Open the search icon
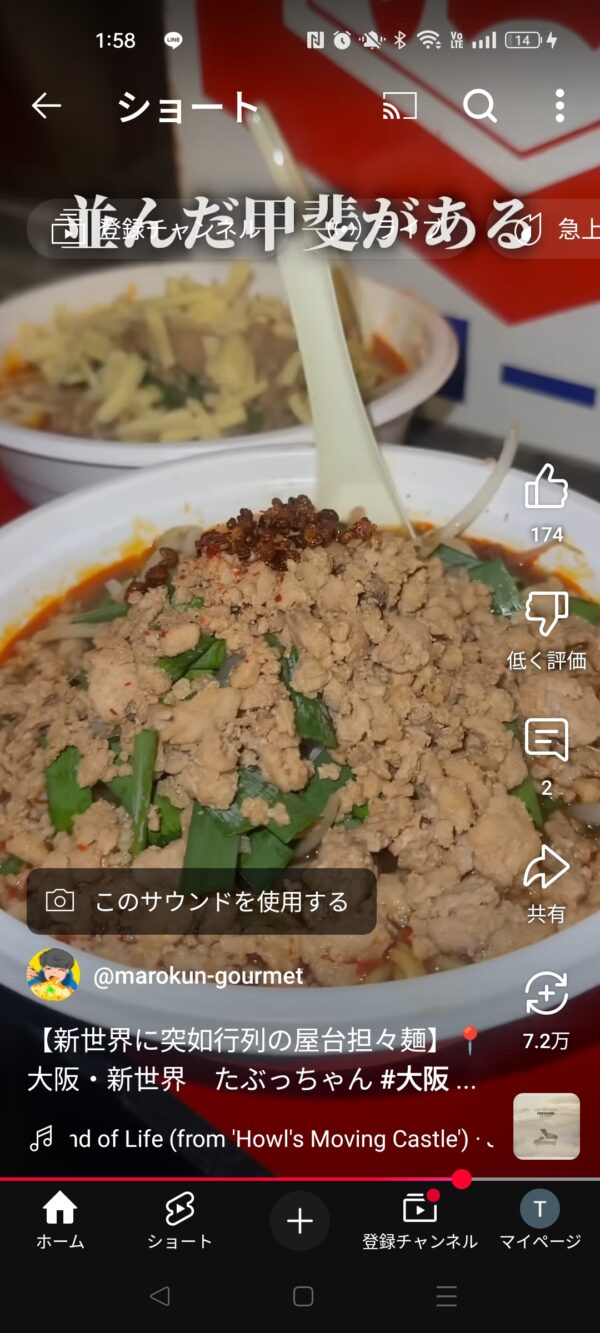Screen dimensions: 600x1333 pyautogui.click(x=480, y=106)
